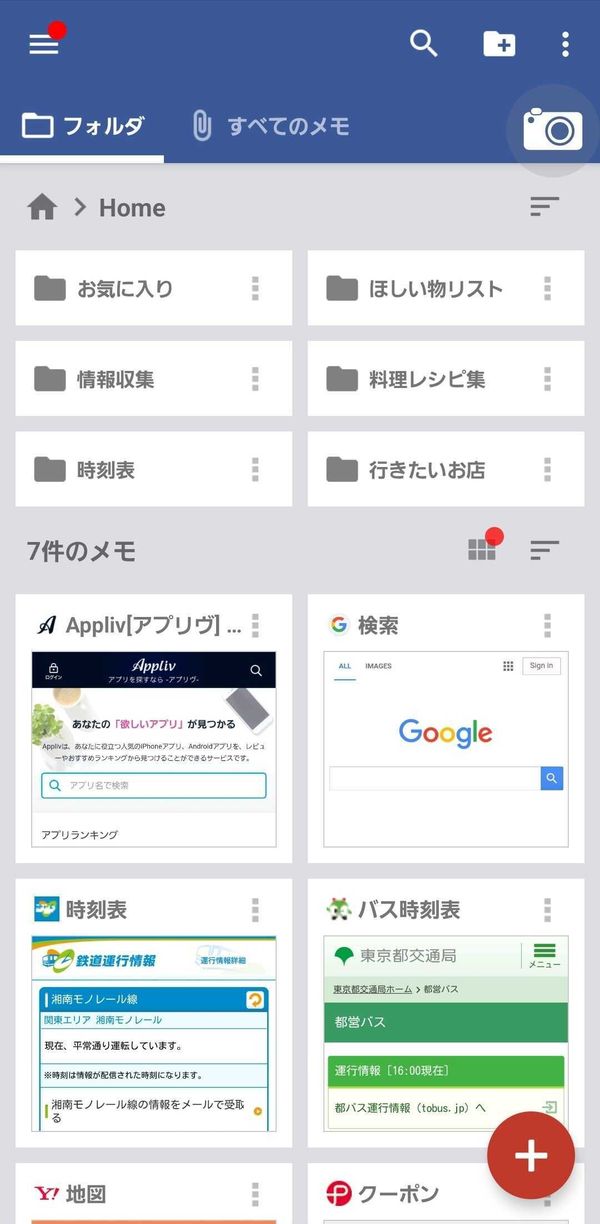
Task: Open the ほしい物リスト folder
Action: pos(446,288)
